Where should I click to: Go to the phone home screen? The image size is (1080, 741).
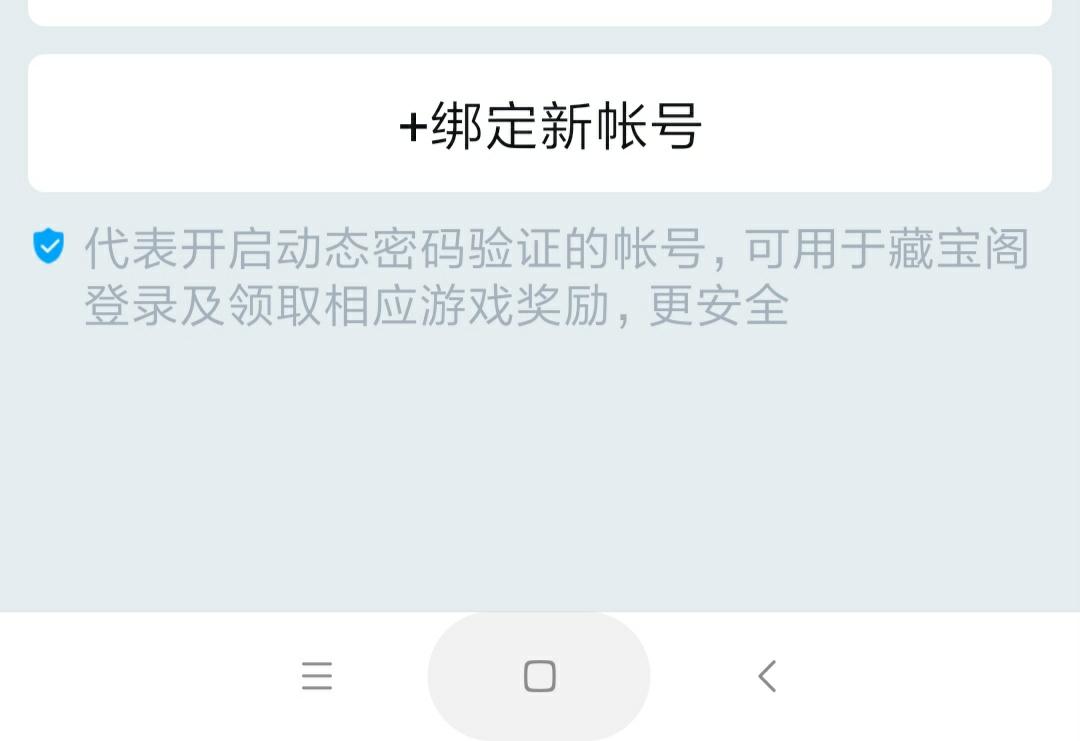[540, 677]
